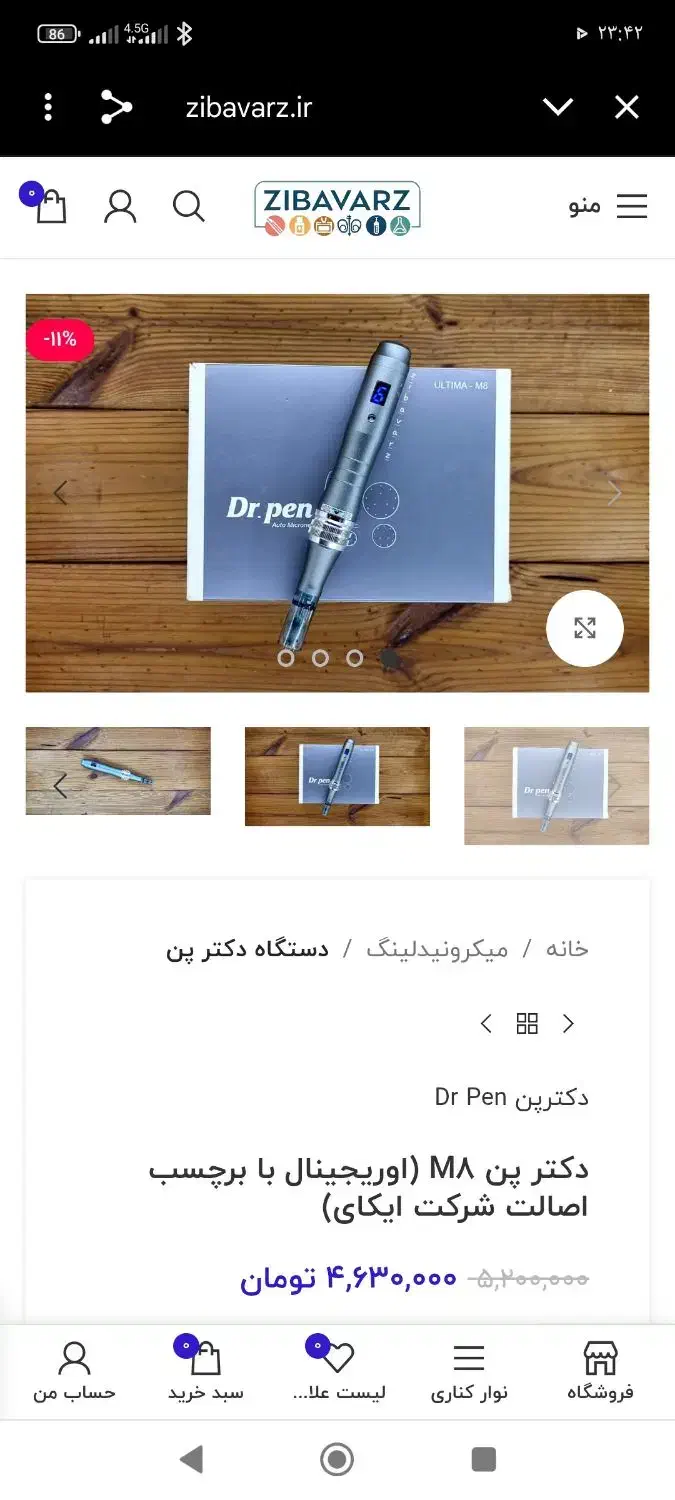Expand the product image to fullscreen

coord(584,628)
